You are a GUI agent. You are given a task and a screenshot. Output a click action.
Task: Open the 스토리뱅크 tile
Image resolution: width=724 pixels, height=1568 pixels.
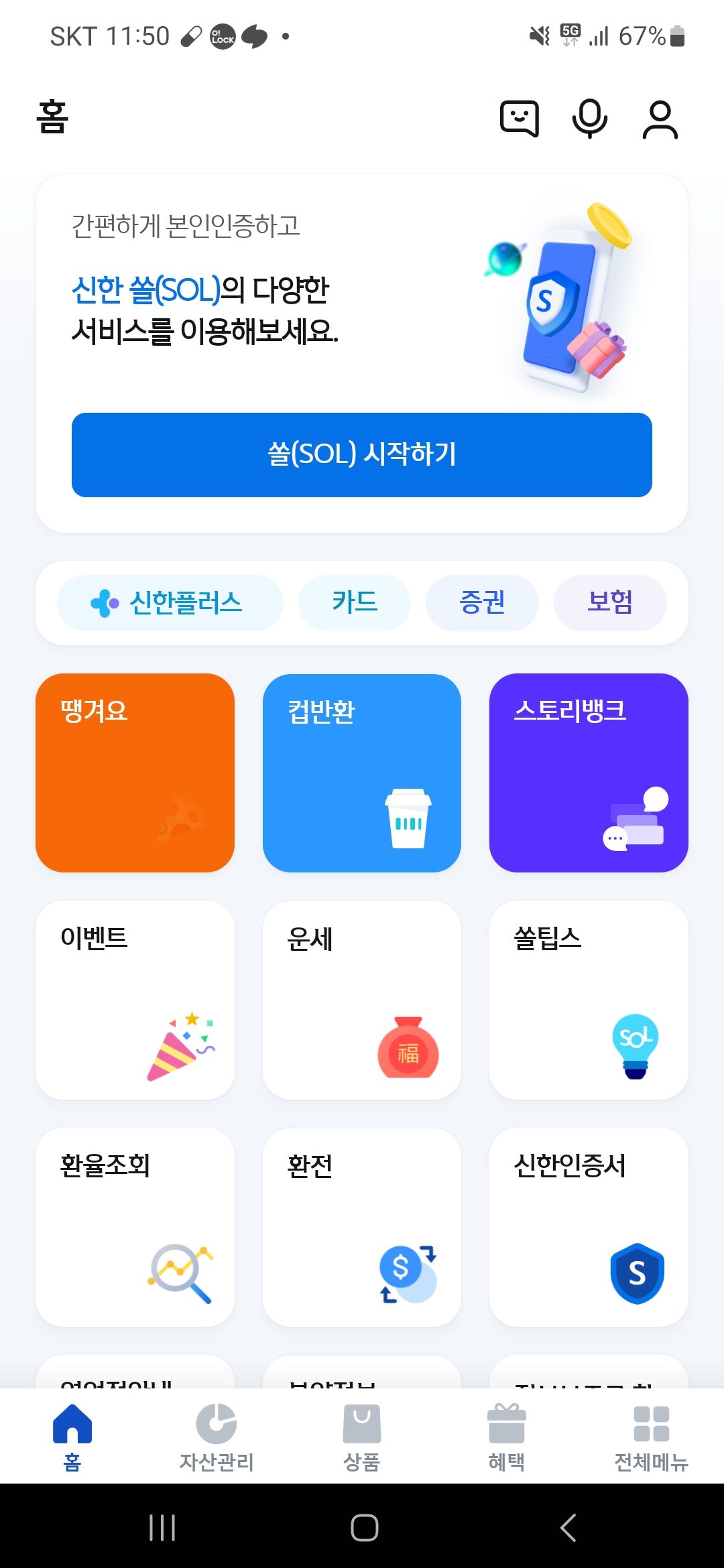point(588,772)
